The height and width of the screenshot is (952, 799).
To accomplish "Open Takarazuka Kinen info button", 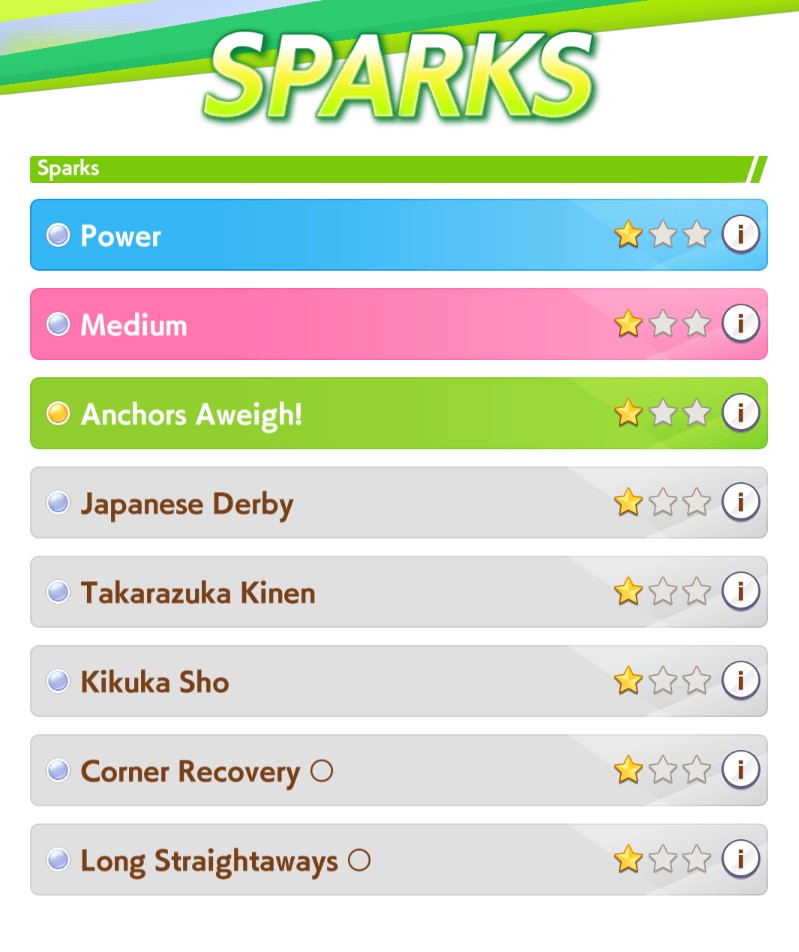I will point(741,591).
